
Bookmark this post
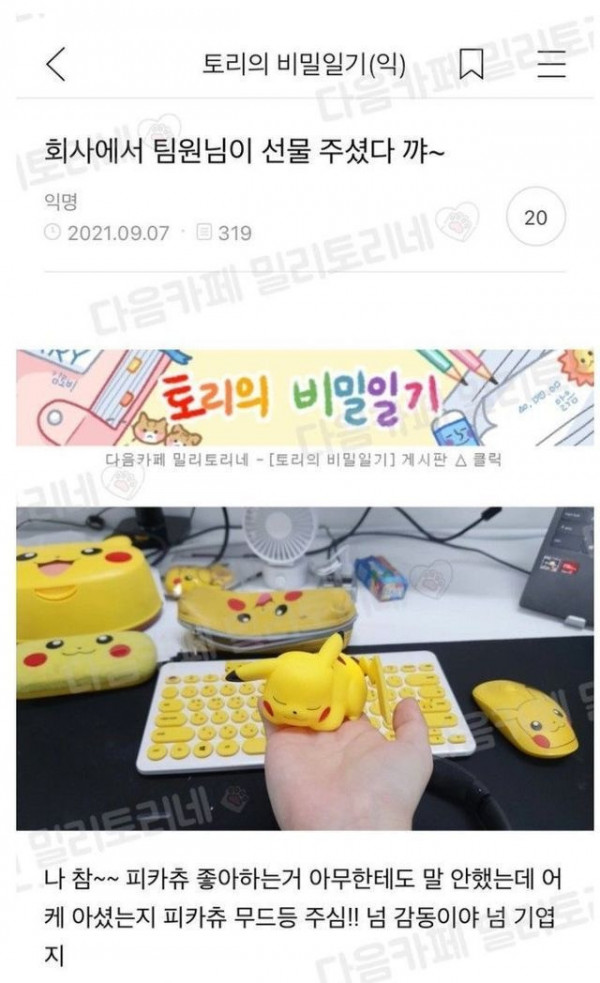(471, 64)
